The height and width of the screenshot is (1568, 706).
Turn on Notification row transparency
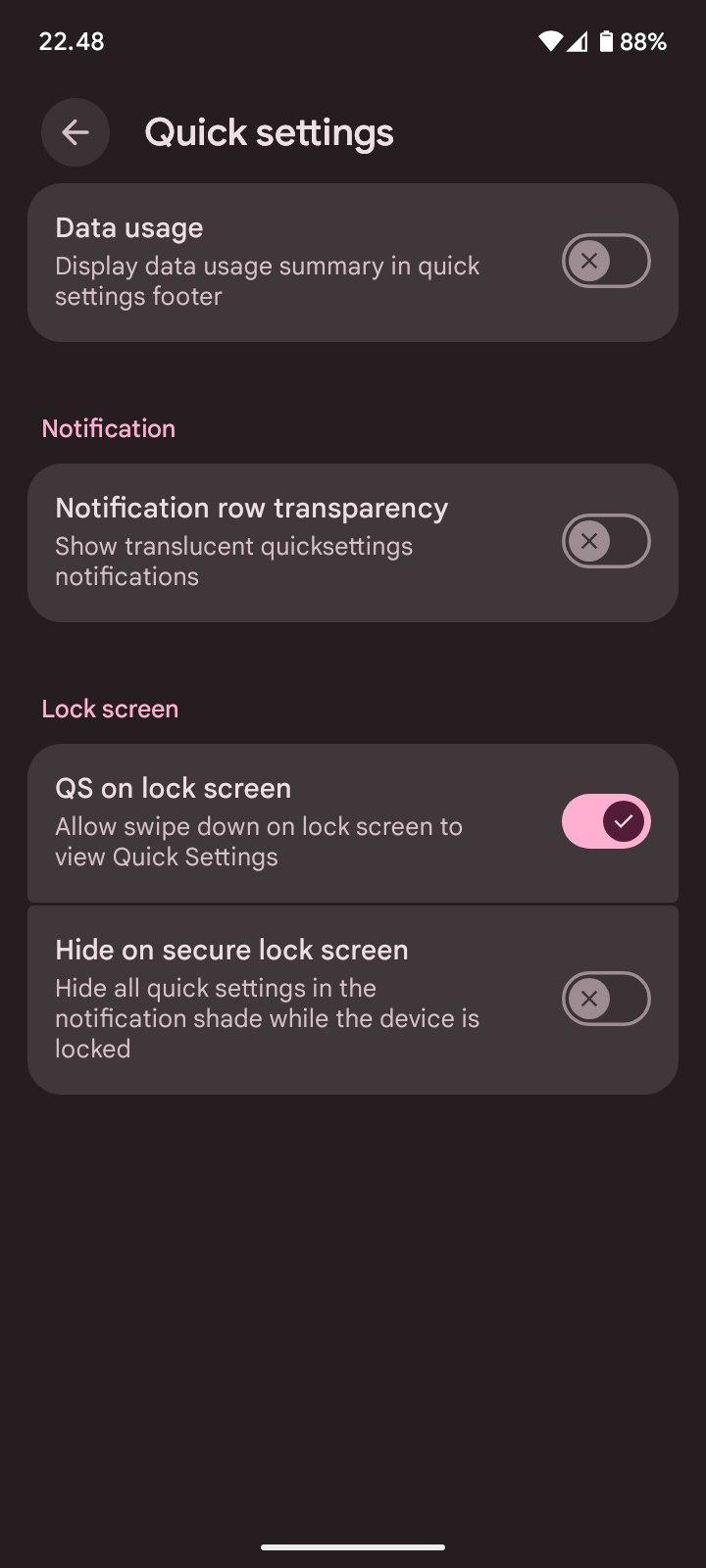[605, 541]
